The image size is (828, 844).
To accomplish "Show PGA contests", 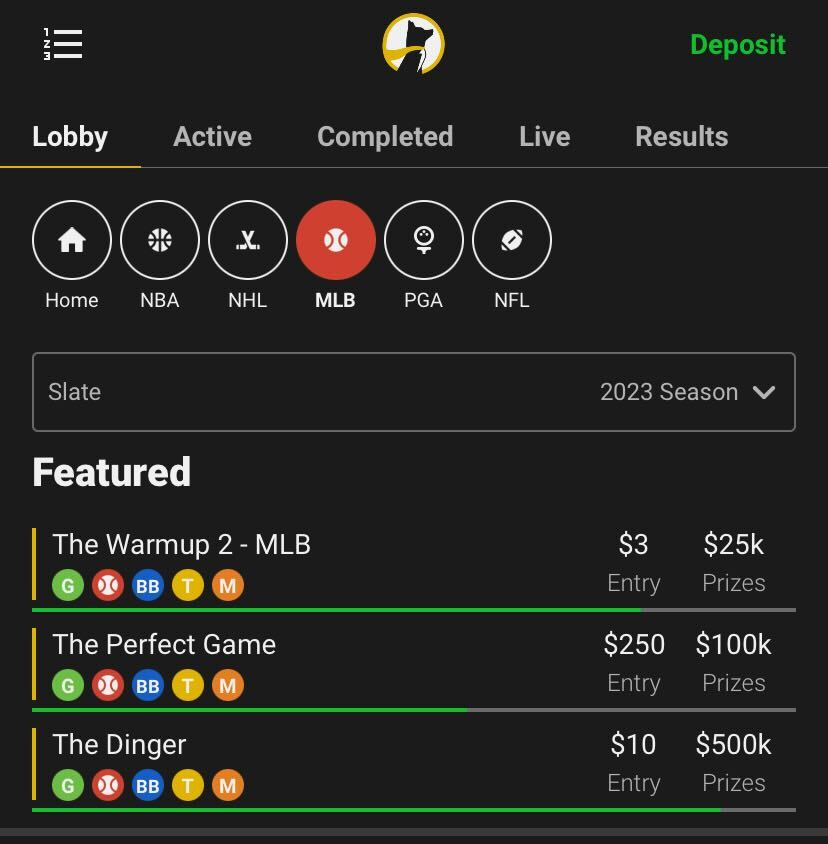I will [x=424, y=241].
